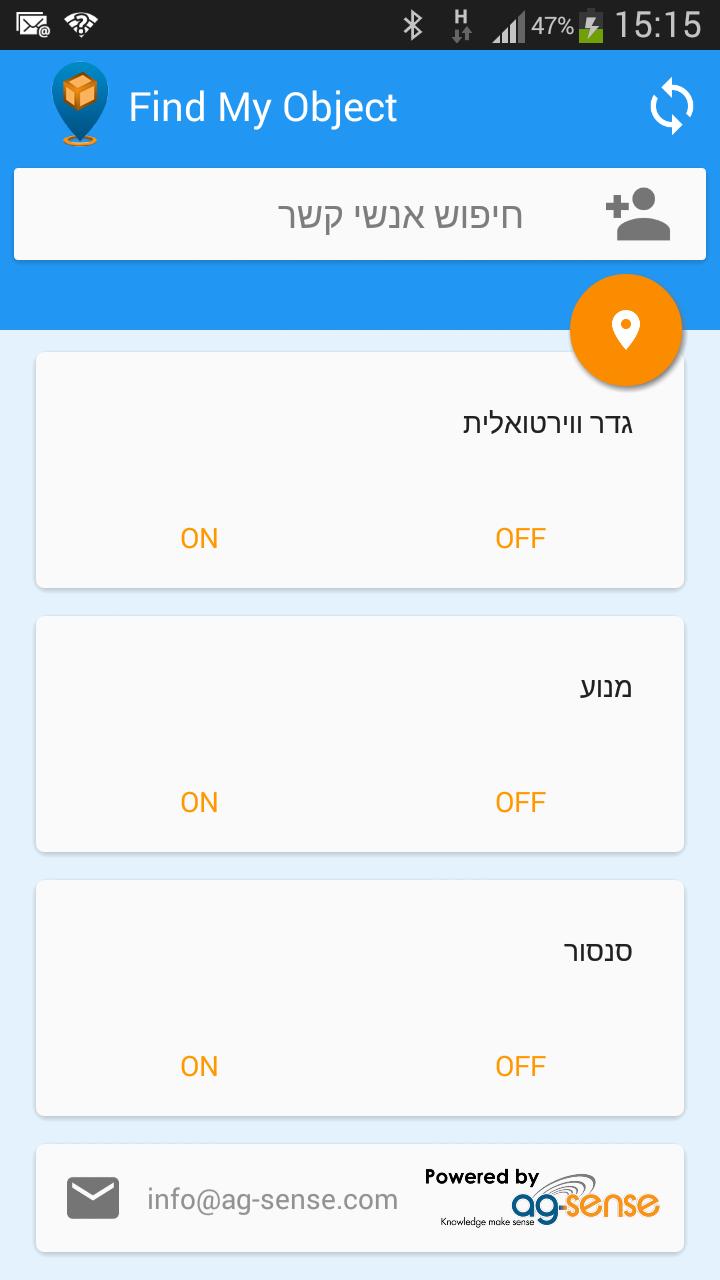The height and width of the screenshot is (1280, 720).
Task: Tap the orange location pin button
Action: pyautogui.click(x=626, y=330)
